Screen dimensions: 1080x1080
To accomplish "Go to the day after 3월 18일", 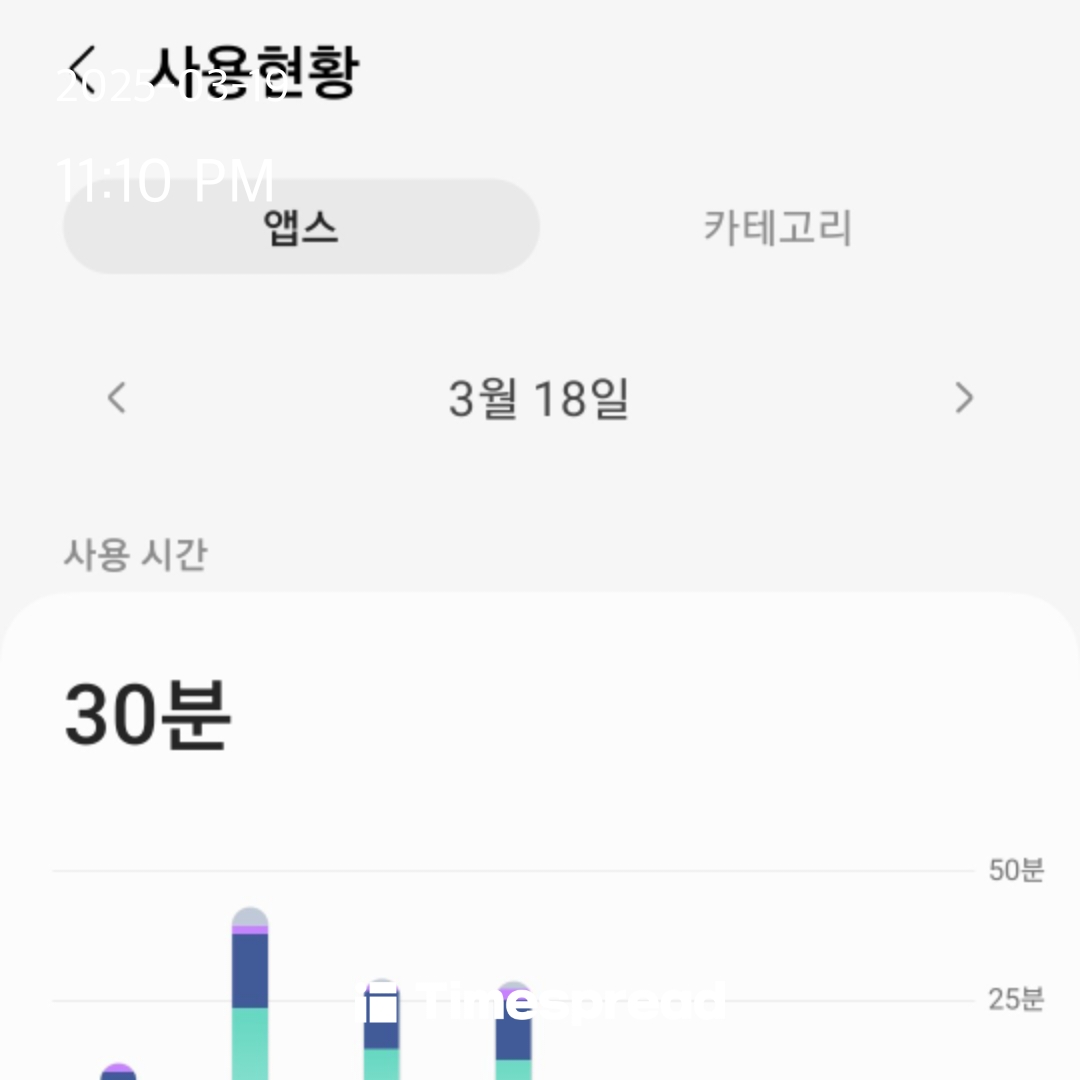I will (x=963, y=398).
